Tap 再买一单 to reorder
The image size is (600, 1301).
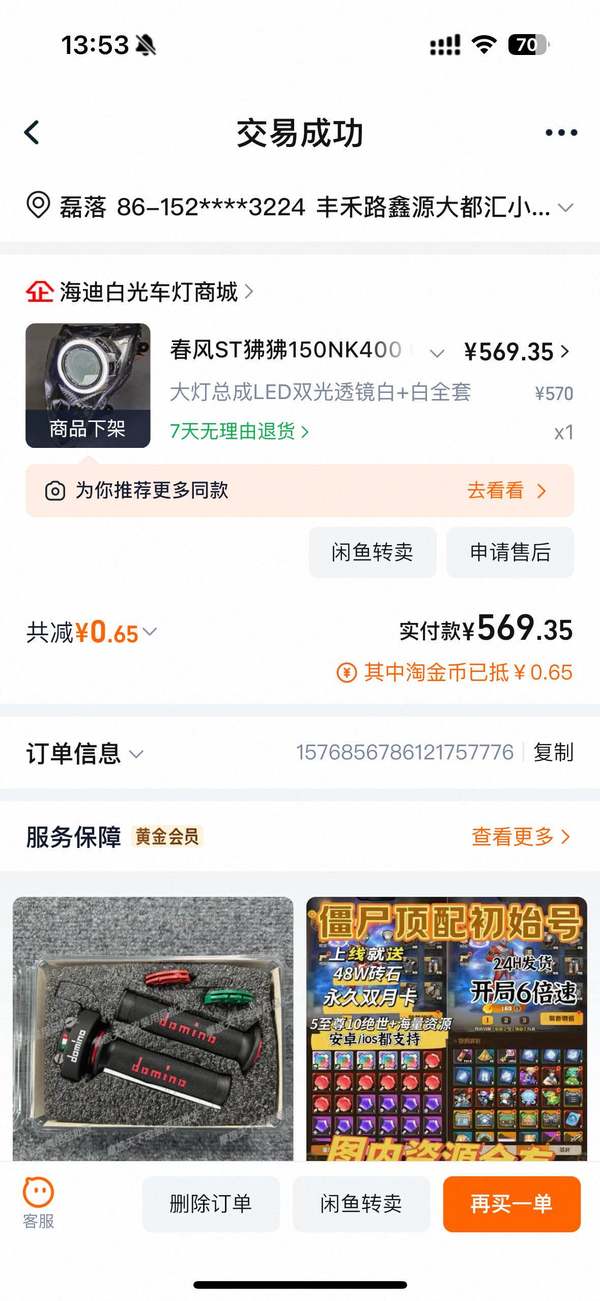tap(511, 1203)
